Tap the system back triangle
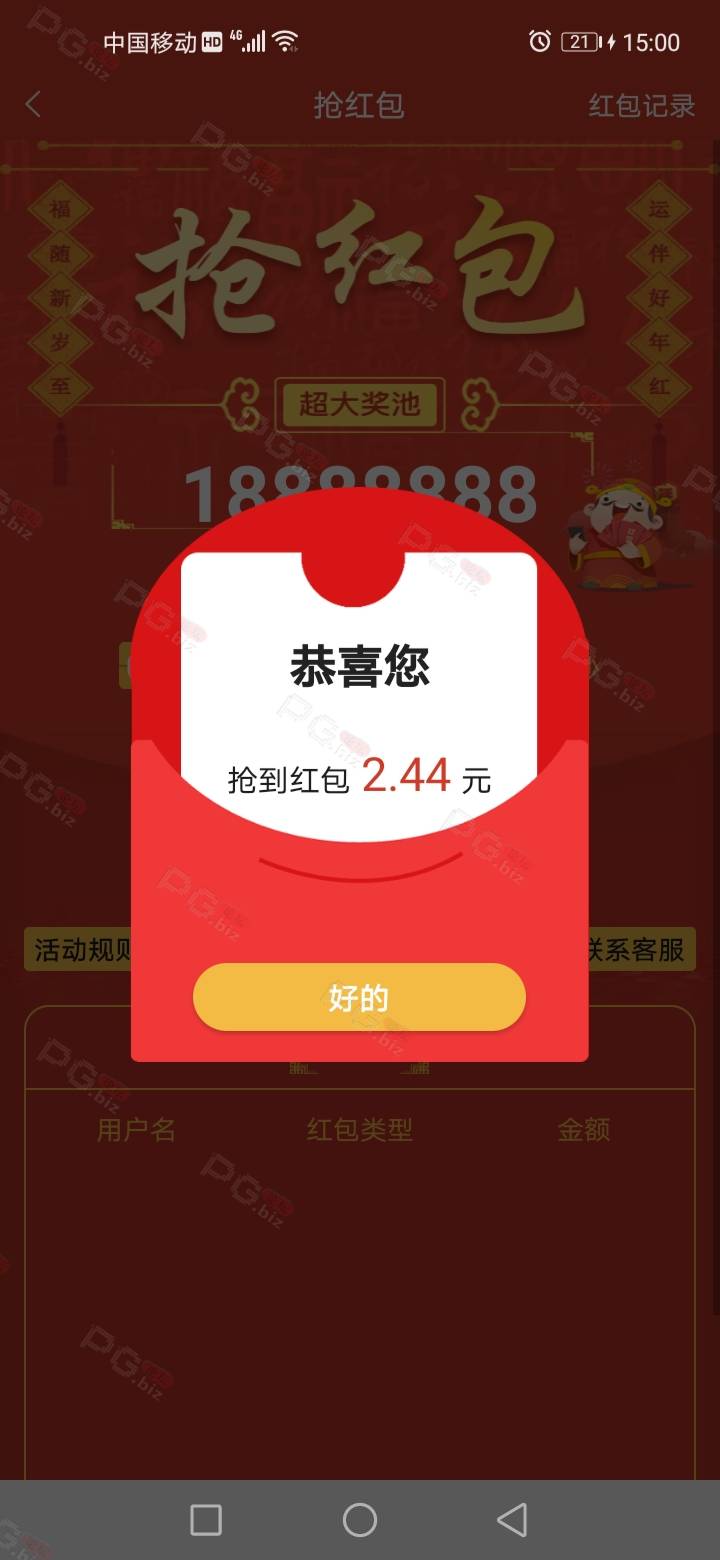 (x=512, y=1520)
